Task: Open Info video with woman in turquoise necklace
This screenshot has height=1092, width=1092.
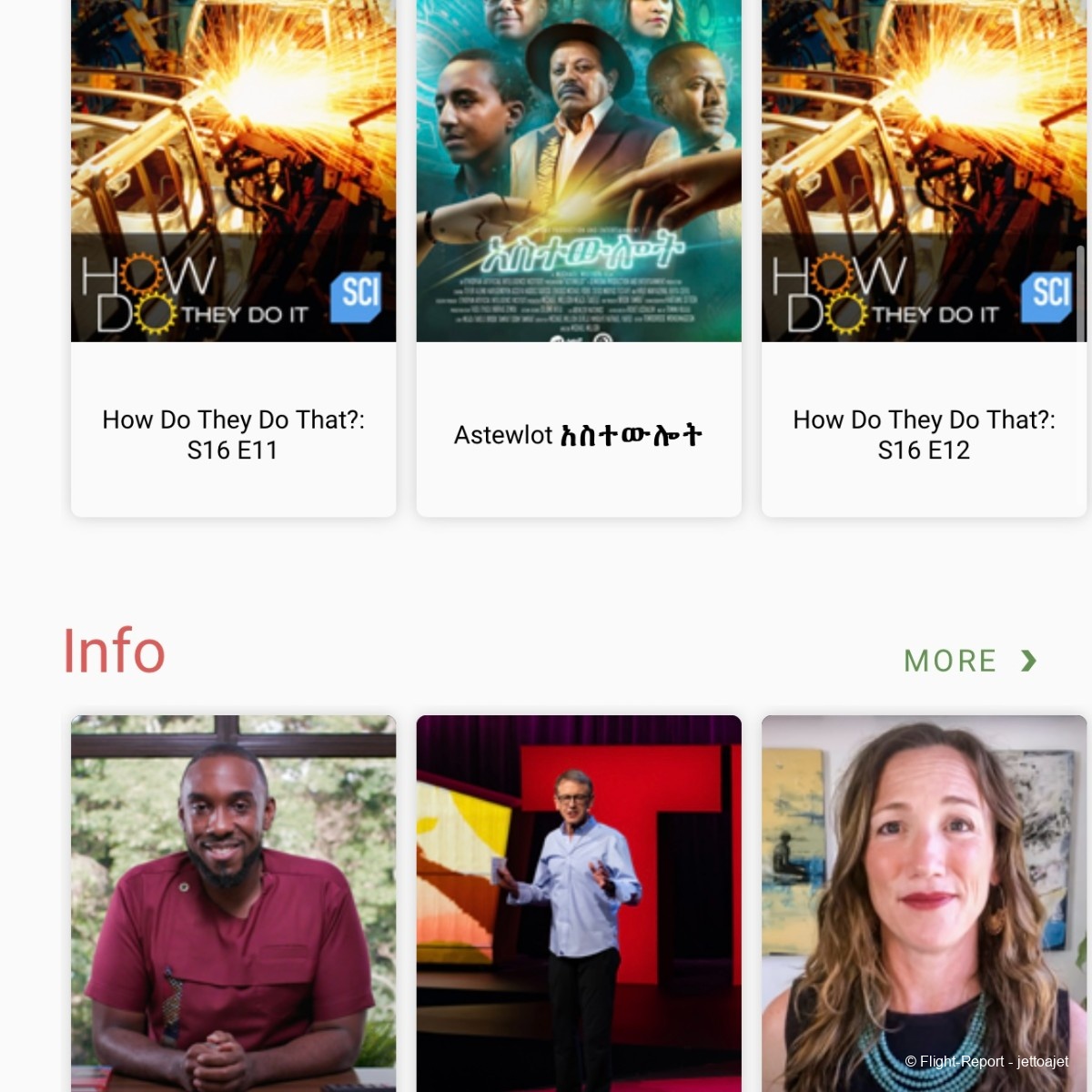Action: [924, 901]
